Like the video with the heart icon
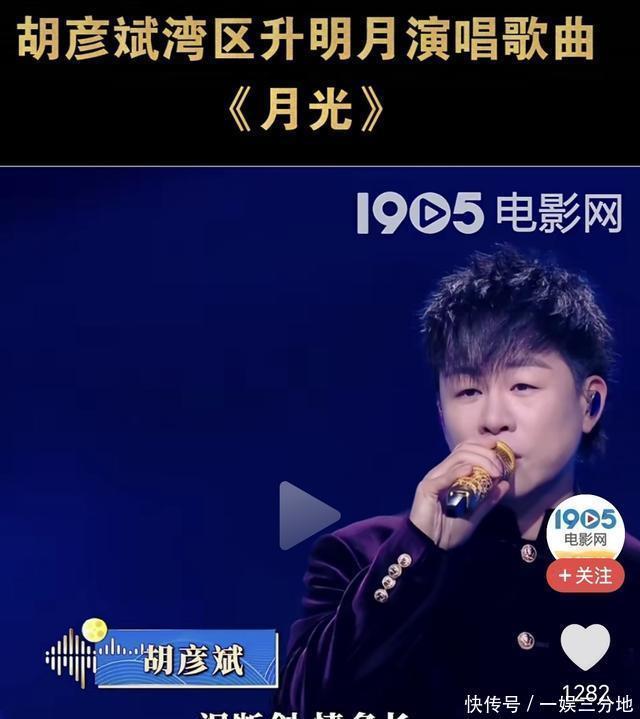Screen dimensions: 640x719 (x=585, y=647)
